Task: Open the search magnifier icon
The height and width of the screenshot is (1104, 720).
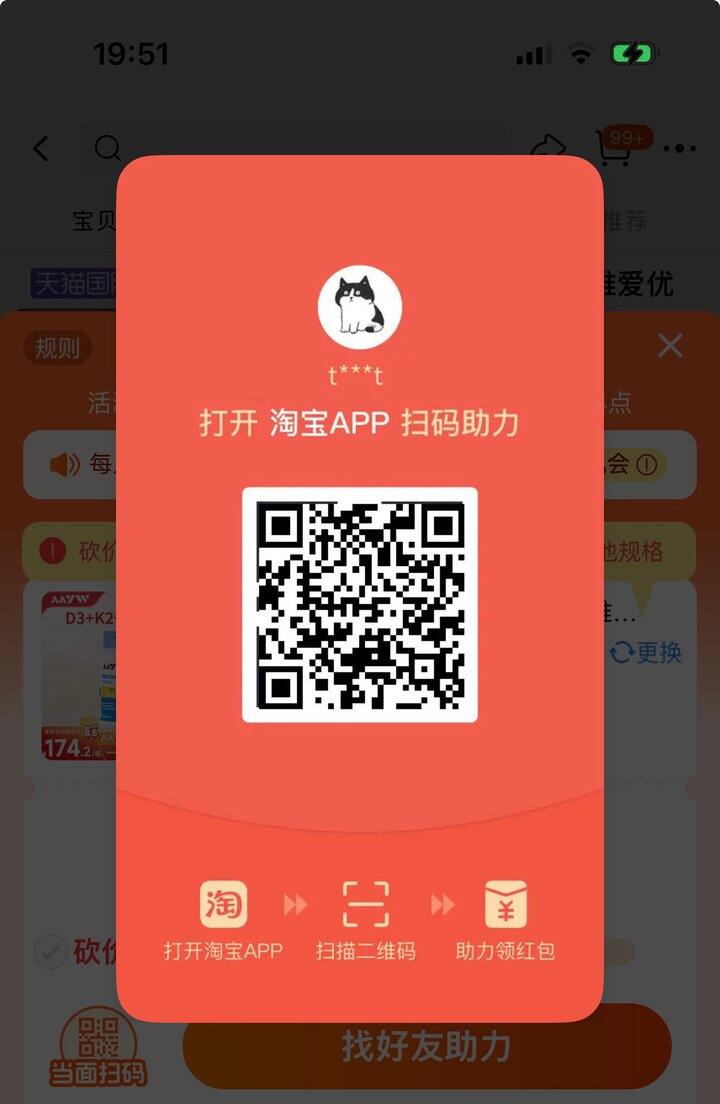Action: tap(108, 148)
